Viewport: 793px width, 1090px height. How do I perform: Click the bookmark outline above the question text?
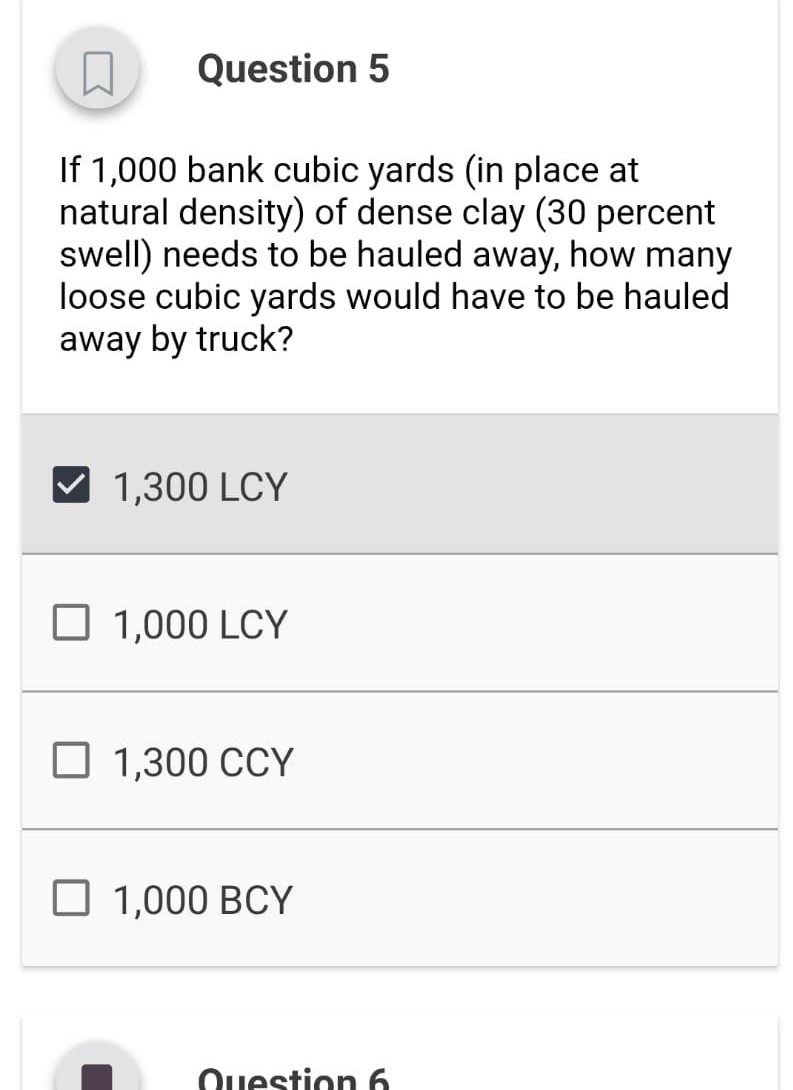pyautogui.click(x=97, y=68)
